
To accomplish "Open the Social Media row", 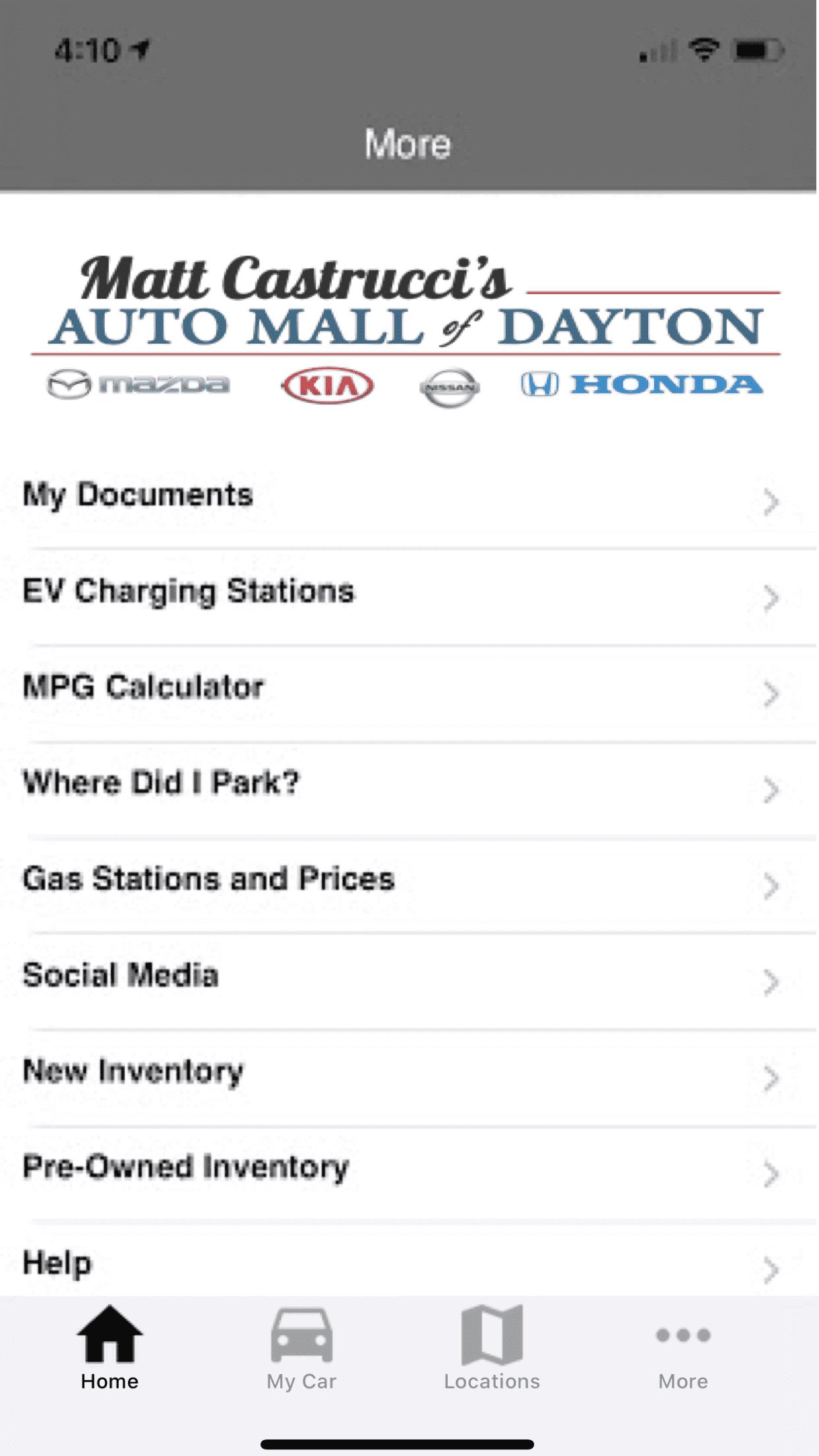I will click(x=409, y=981).
